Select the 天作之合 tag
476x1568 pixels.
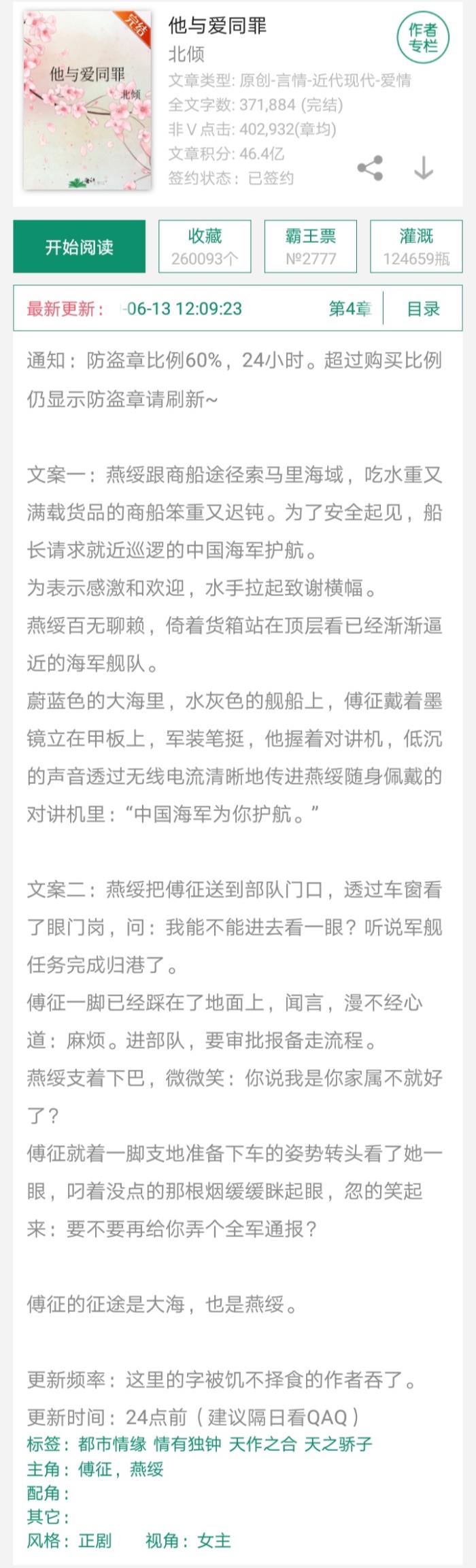pyautogui.click(x=262, y=1444)
